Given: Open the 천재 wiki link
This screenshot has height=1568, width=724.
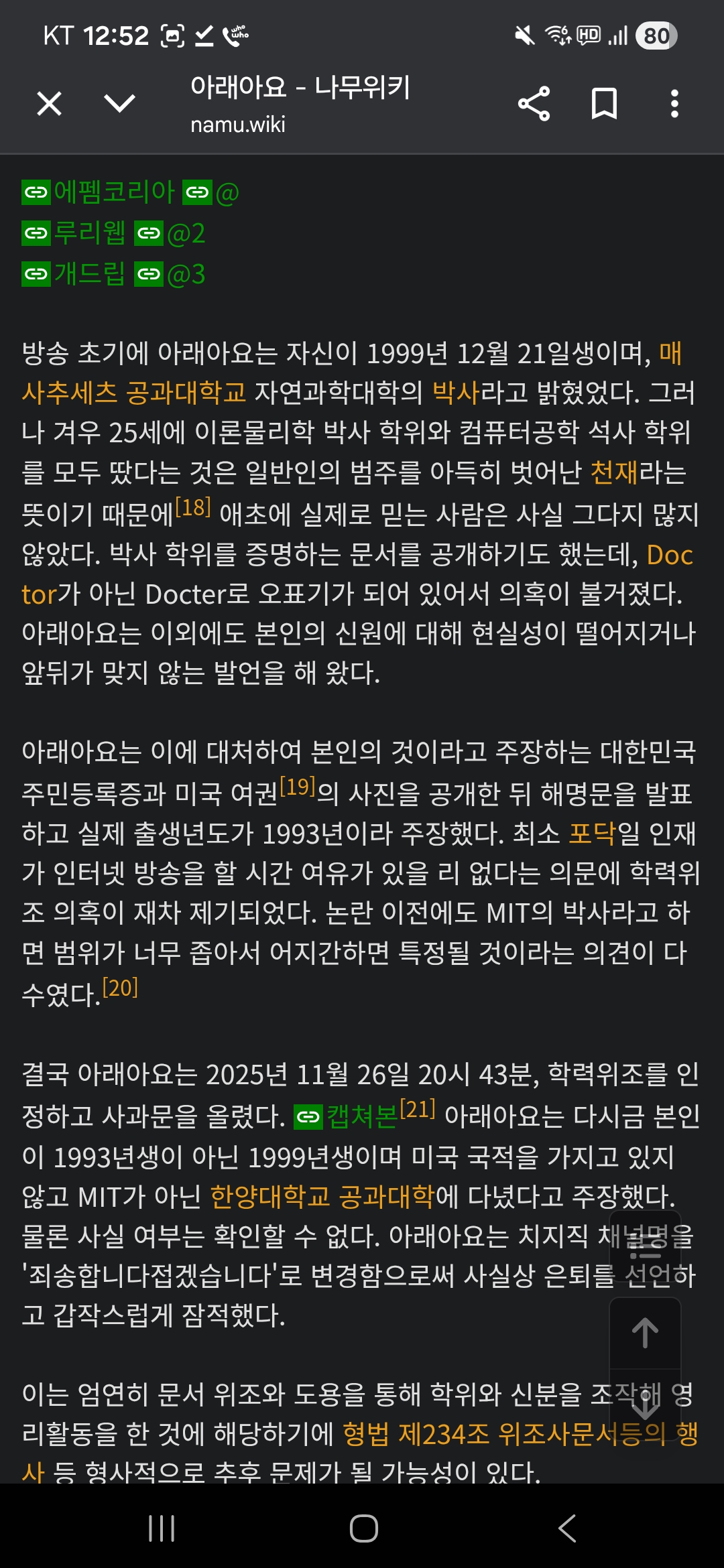Looking at the screenshot, I should (x=613, y=473).
